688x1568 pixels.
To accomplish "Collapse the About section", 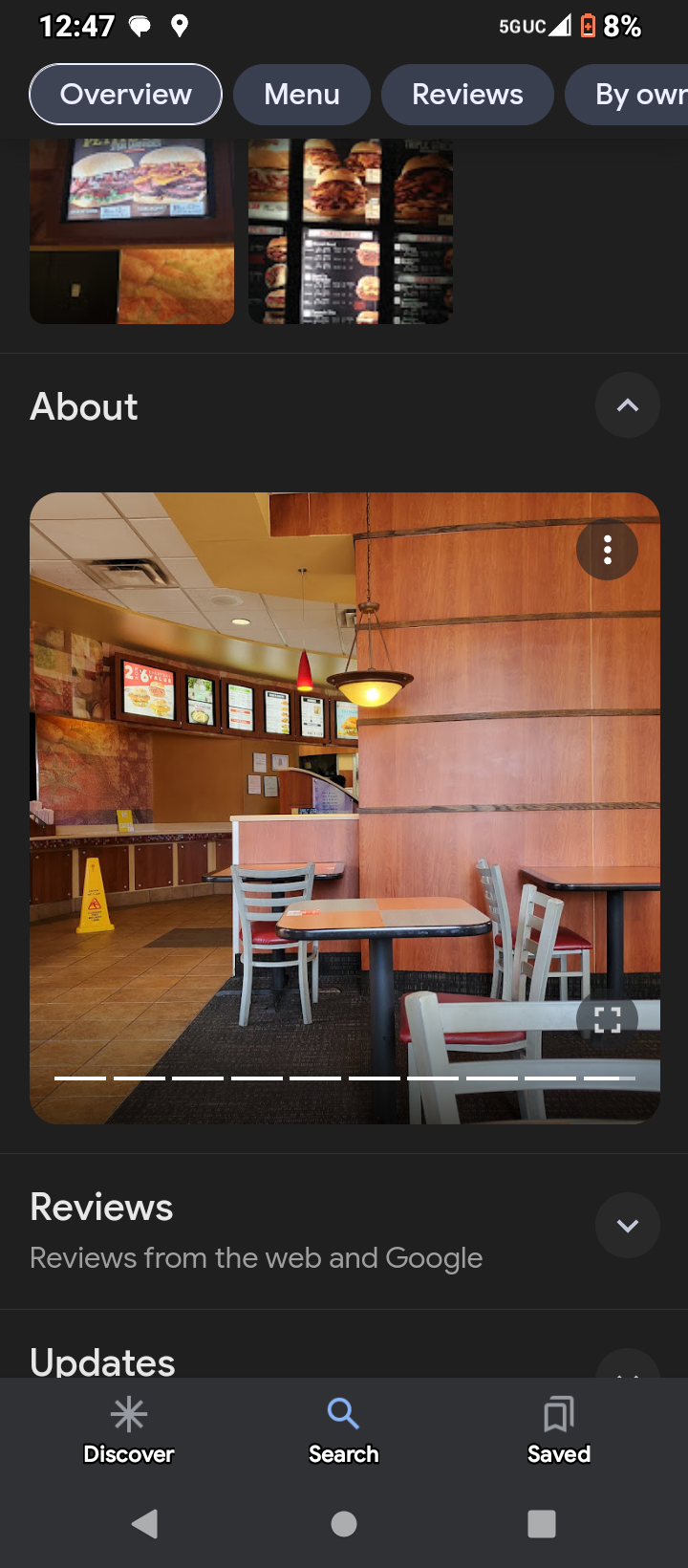I will pyautogui.click(x=627, y=405).
